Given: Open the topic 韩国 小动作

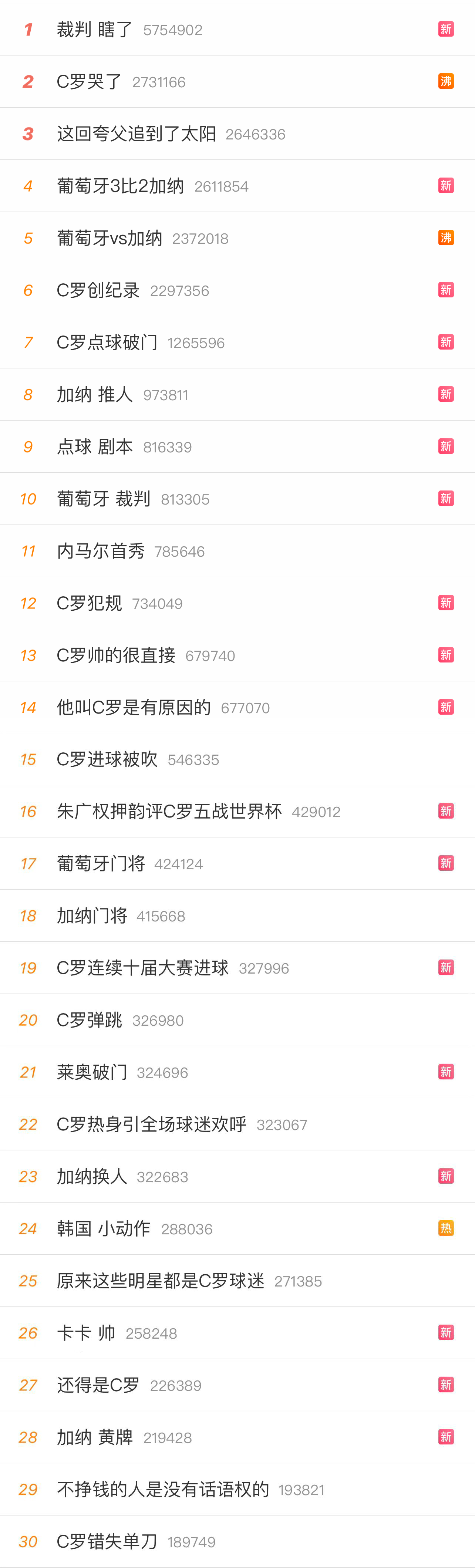Looking at the screenshot, I should 104,1228.
